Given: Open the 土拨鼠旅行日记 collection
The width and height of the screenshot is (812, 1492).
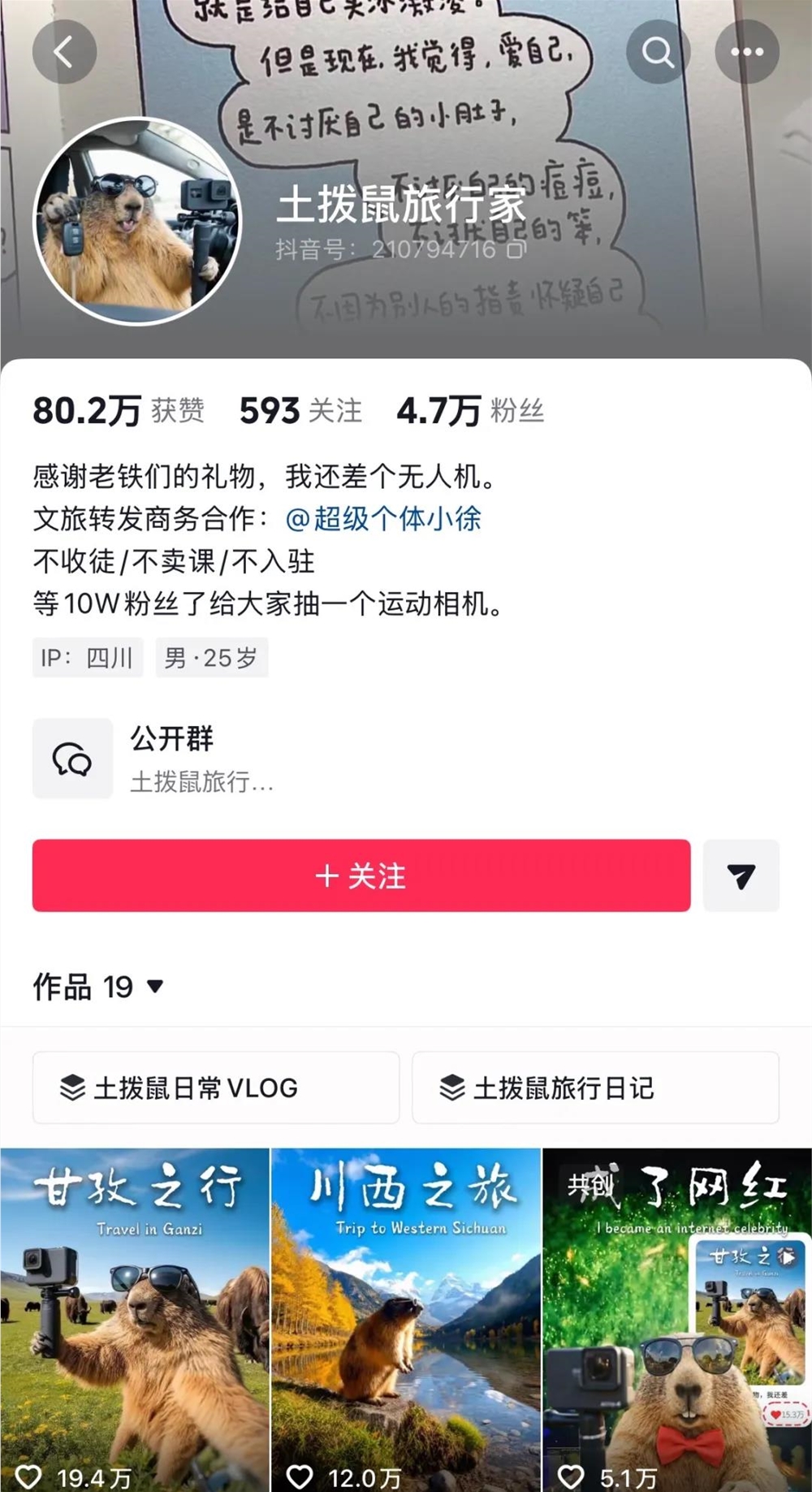Looking at the screenshot, I should click(595, 1088).
